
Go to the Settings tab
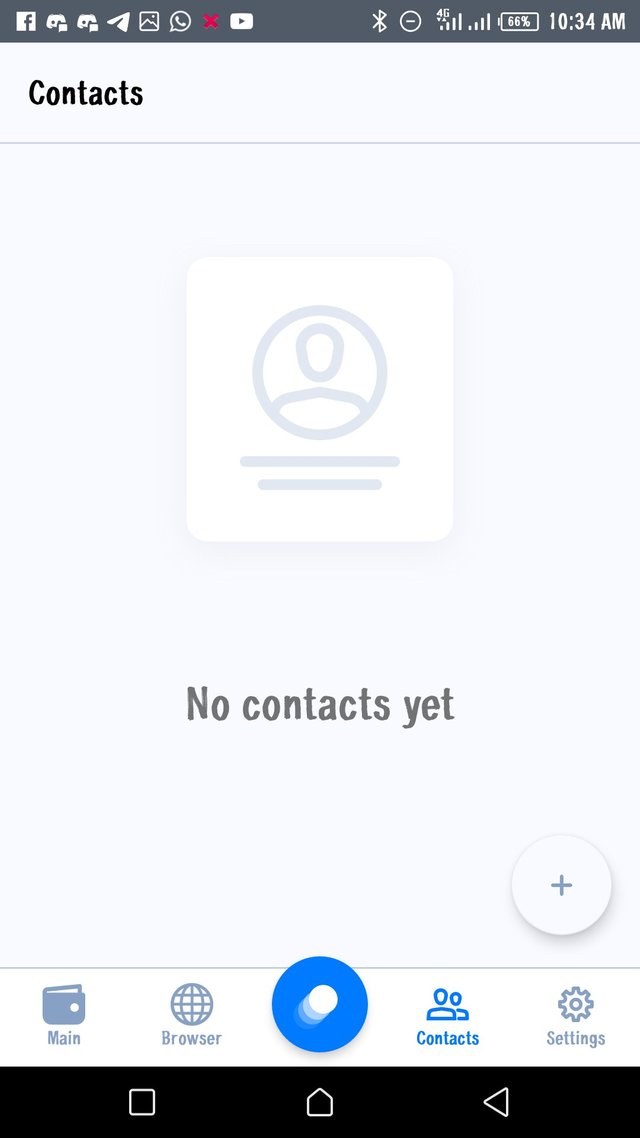pos(575,1015)
